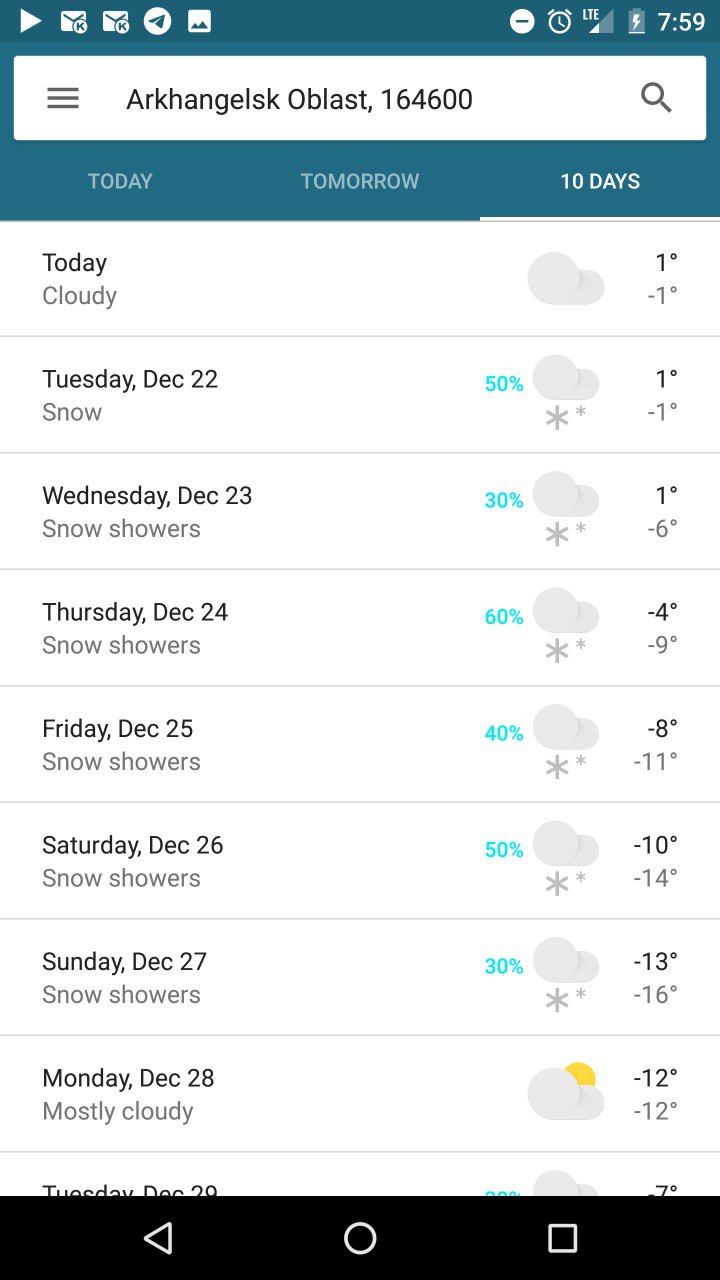The height and width of the screenshot is (1280, 720).
Task: Switch to the Today tab
Action: pyautogui.click(x=120, y=181)
